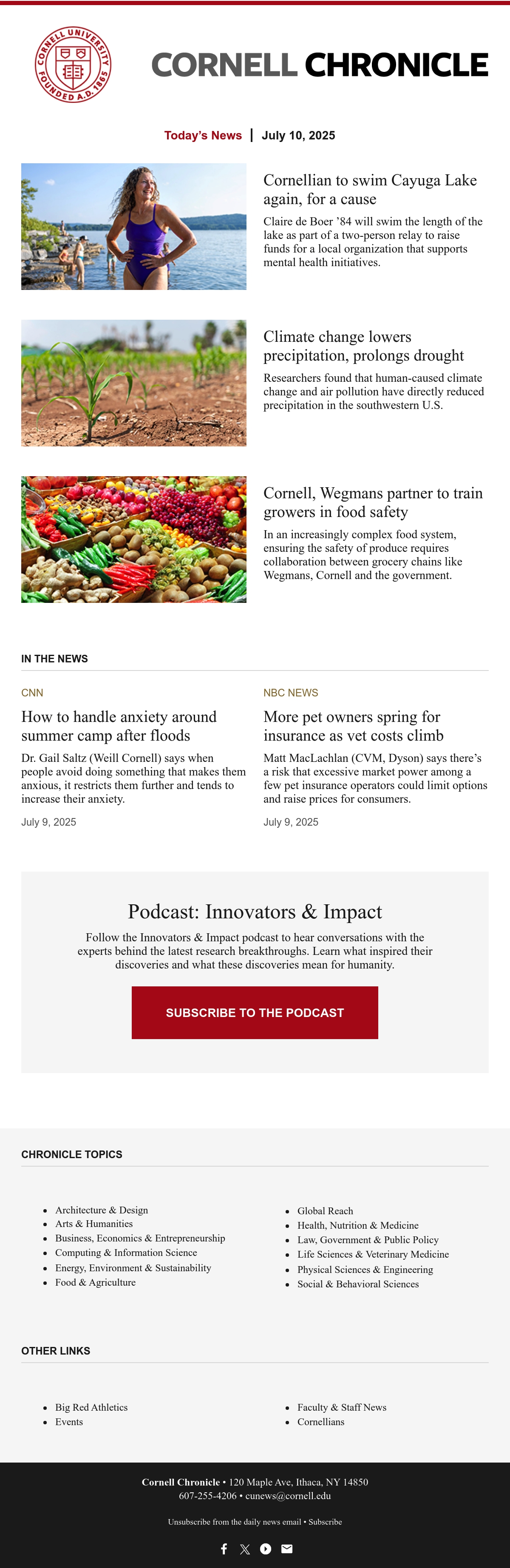
Task: Go to Cornellians link
Action: pos(321,1422)
